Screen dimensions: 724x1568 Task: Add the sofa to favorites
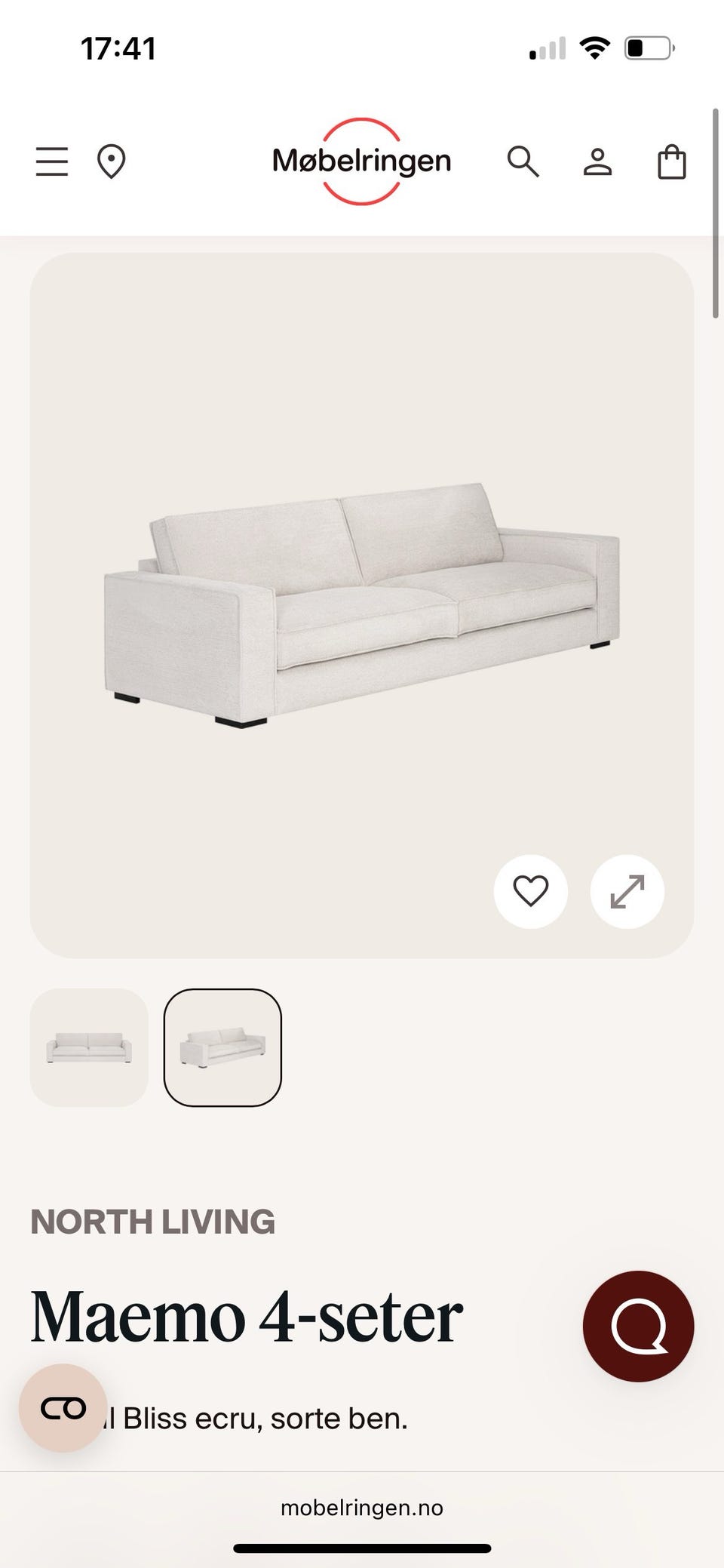[x=530, y=891]
